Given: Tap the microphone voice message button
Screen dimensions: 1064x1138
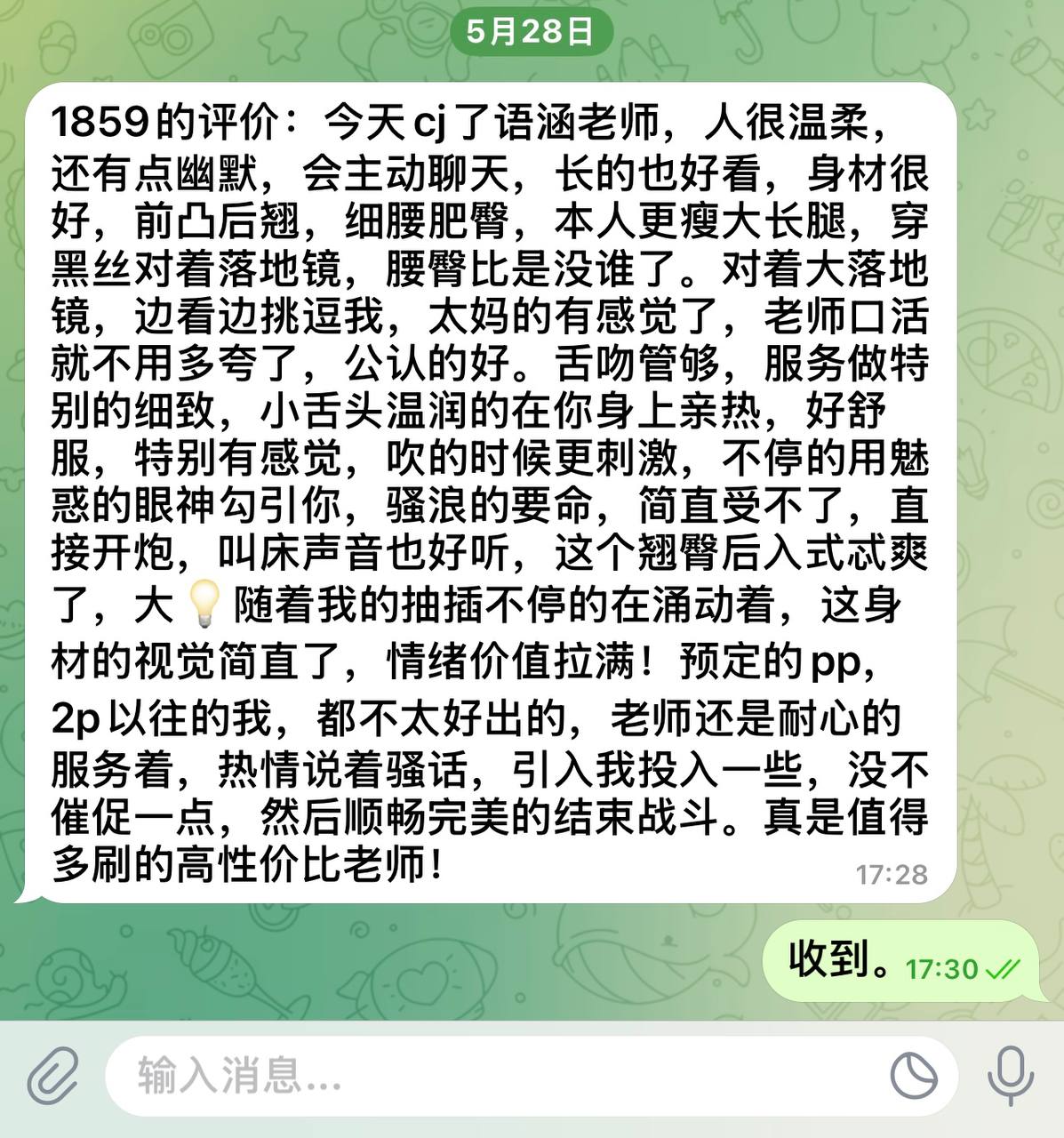Looking at the screenshot, I should pos(1011,1076).
